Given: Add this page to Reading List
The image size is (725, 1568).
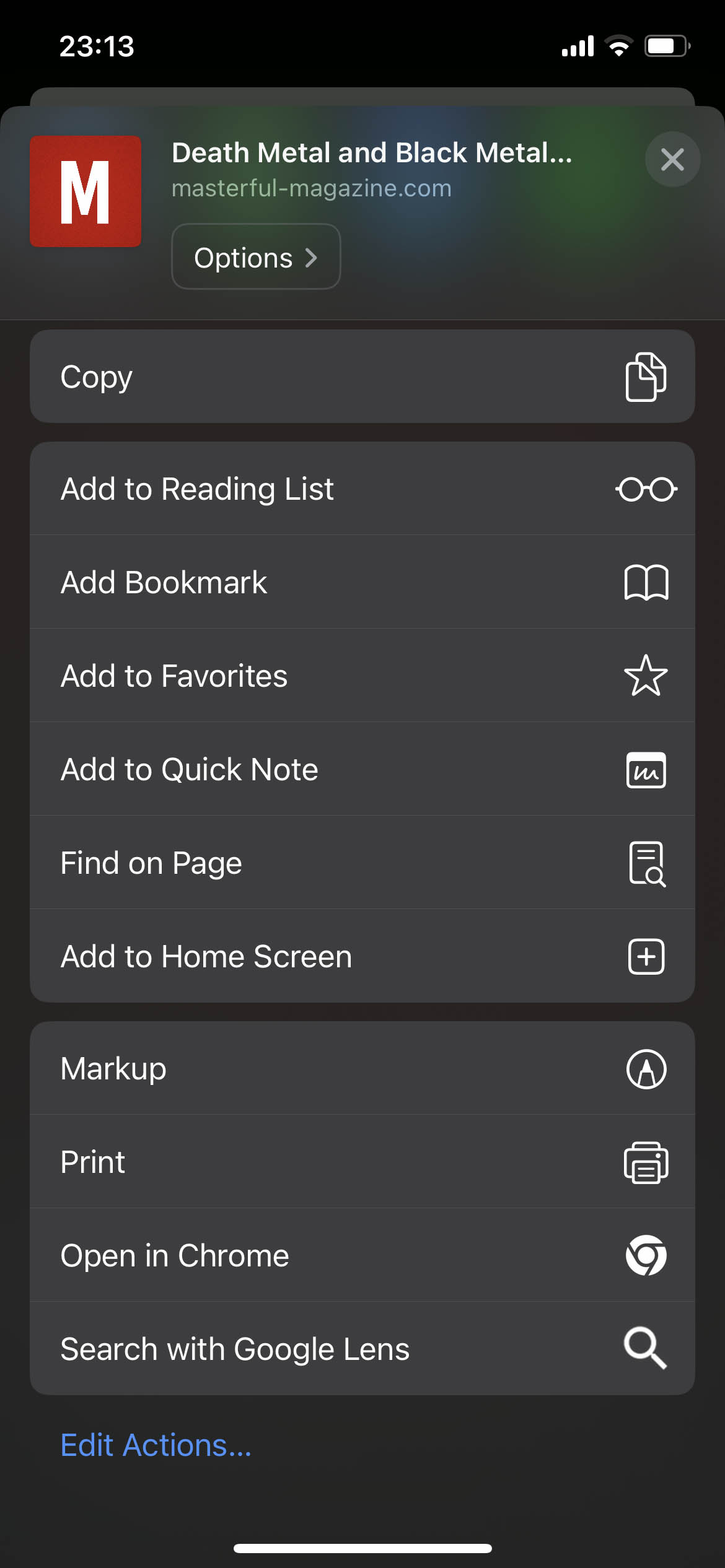Looking at the screenshot, I should pos(362,489).
